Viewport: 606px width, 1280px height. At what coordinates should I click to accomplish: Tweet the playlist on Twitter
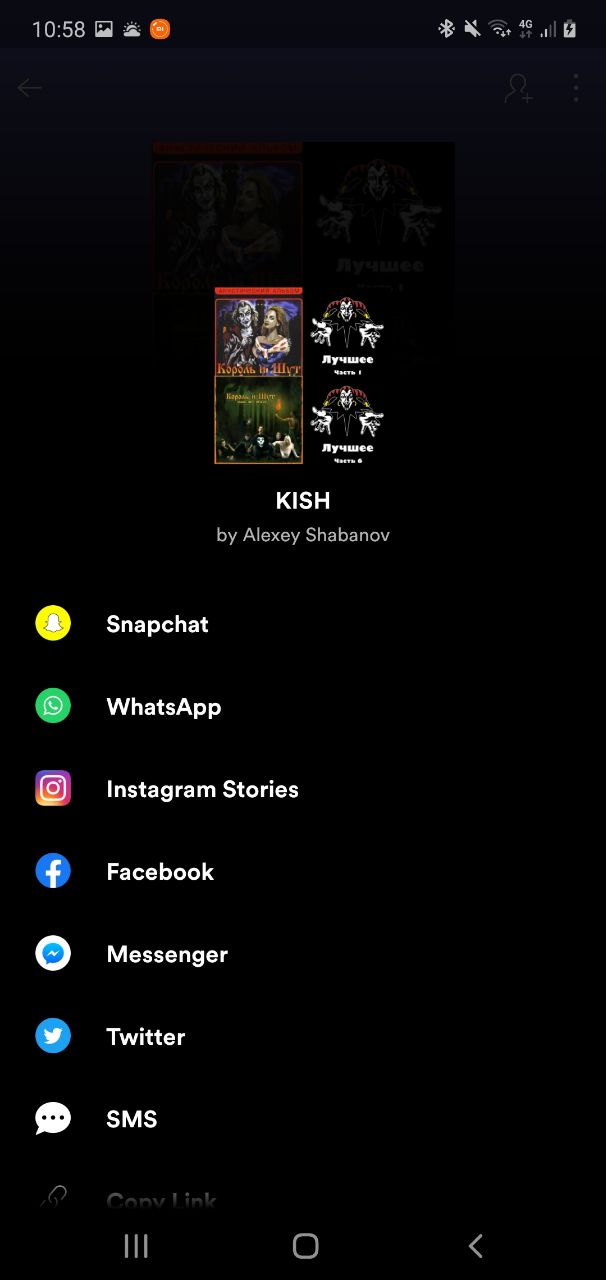146,1037
